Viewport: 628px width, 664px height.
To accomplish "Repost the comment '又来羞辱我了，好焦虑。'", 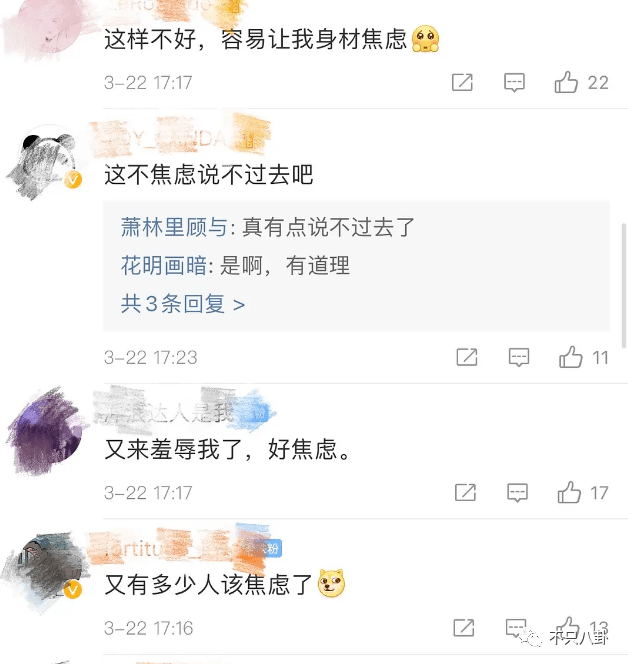I will click(x=465, y=492).
